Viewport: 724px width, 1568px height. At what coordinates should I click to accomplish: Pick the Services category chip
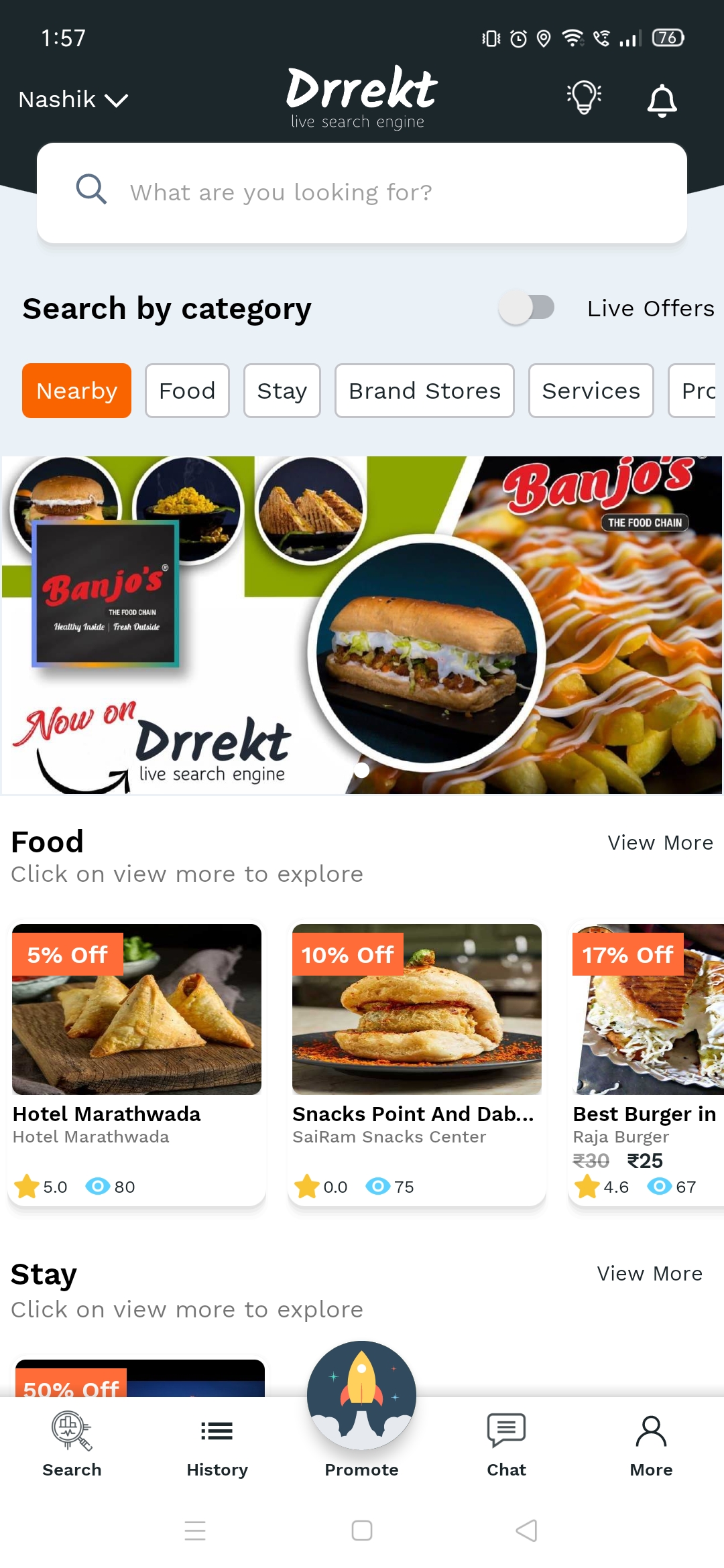(x=591, y=391)
